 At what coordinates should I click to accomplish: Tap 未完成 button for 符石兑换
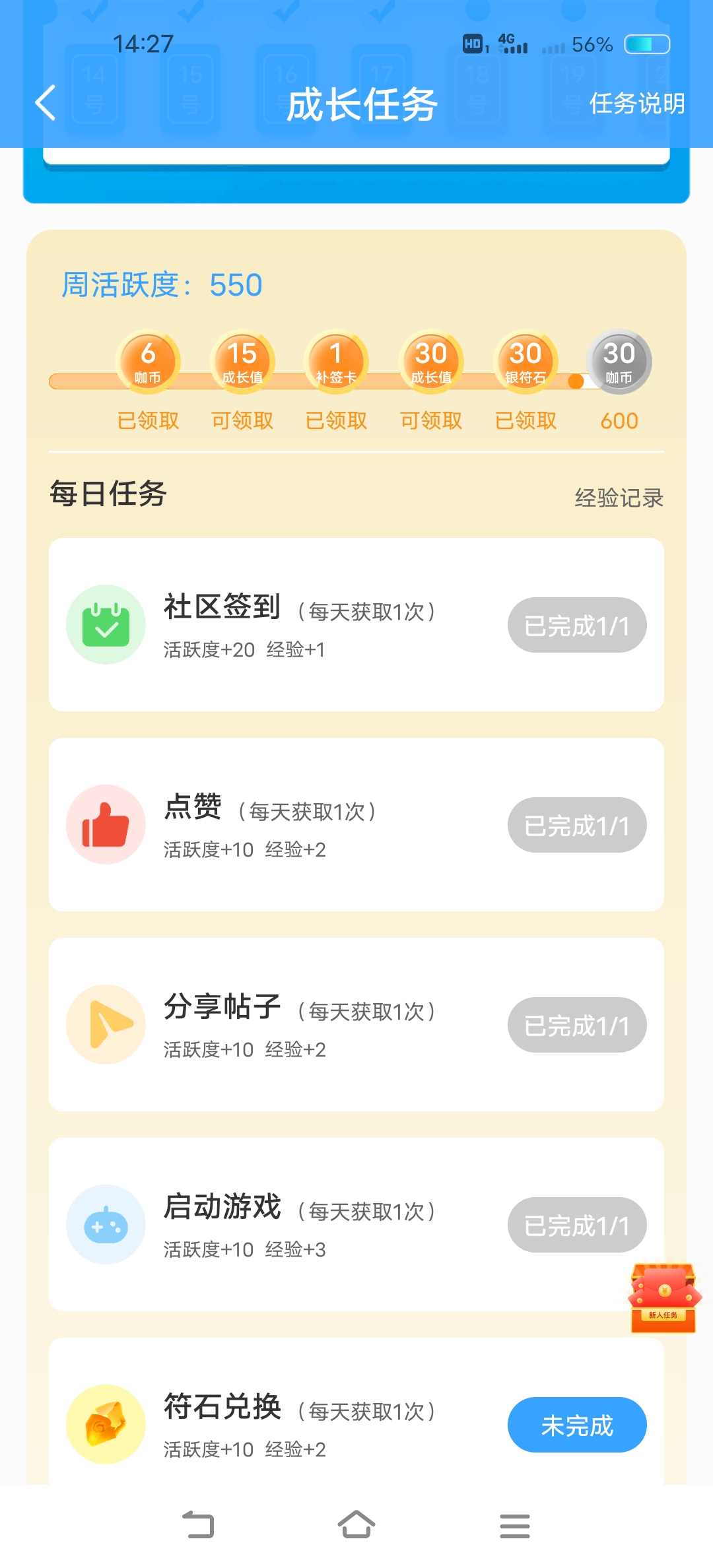pyautogui.click(x=577, y=1425)
